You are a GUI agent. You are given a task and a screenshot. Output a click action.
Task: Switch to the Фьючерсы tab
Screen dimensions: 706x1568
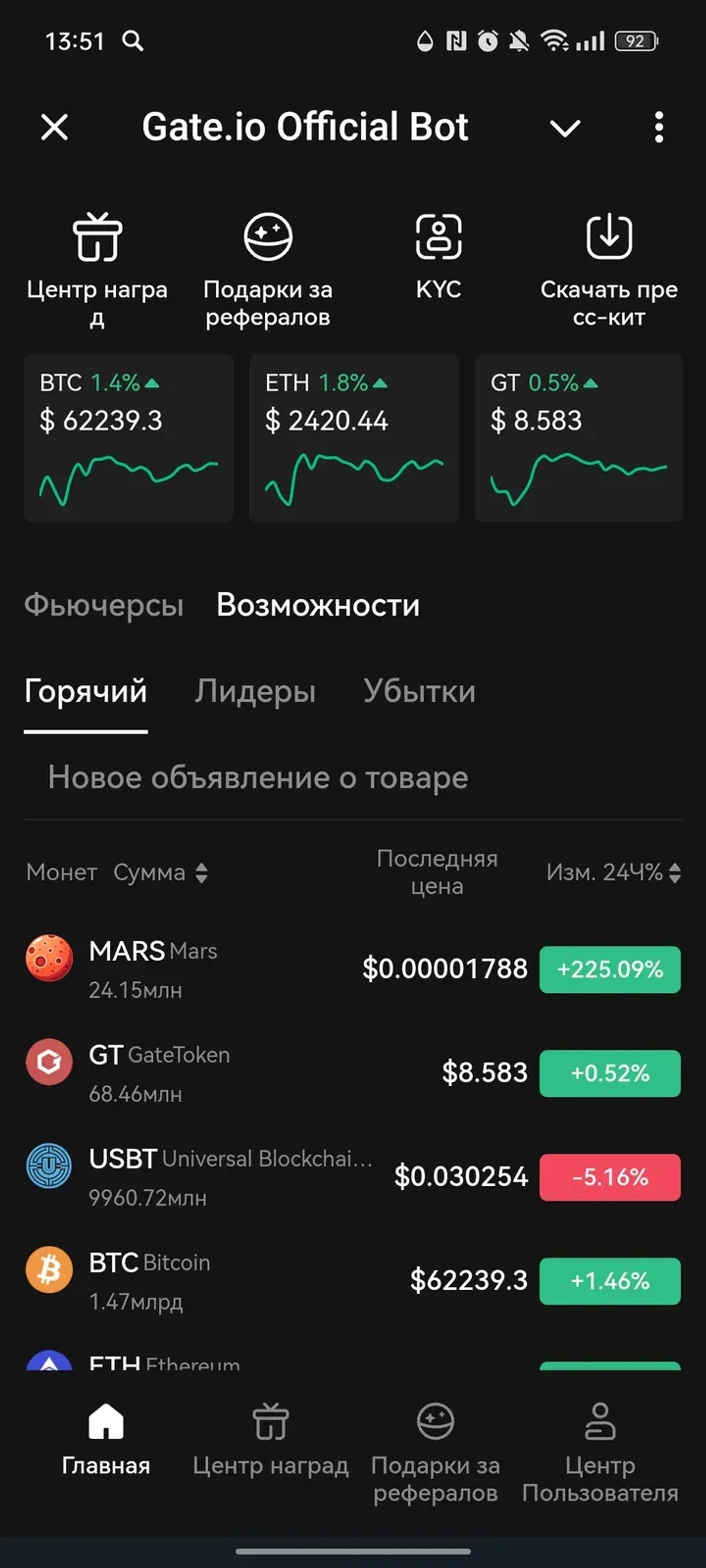pos(103,605)
